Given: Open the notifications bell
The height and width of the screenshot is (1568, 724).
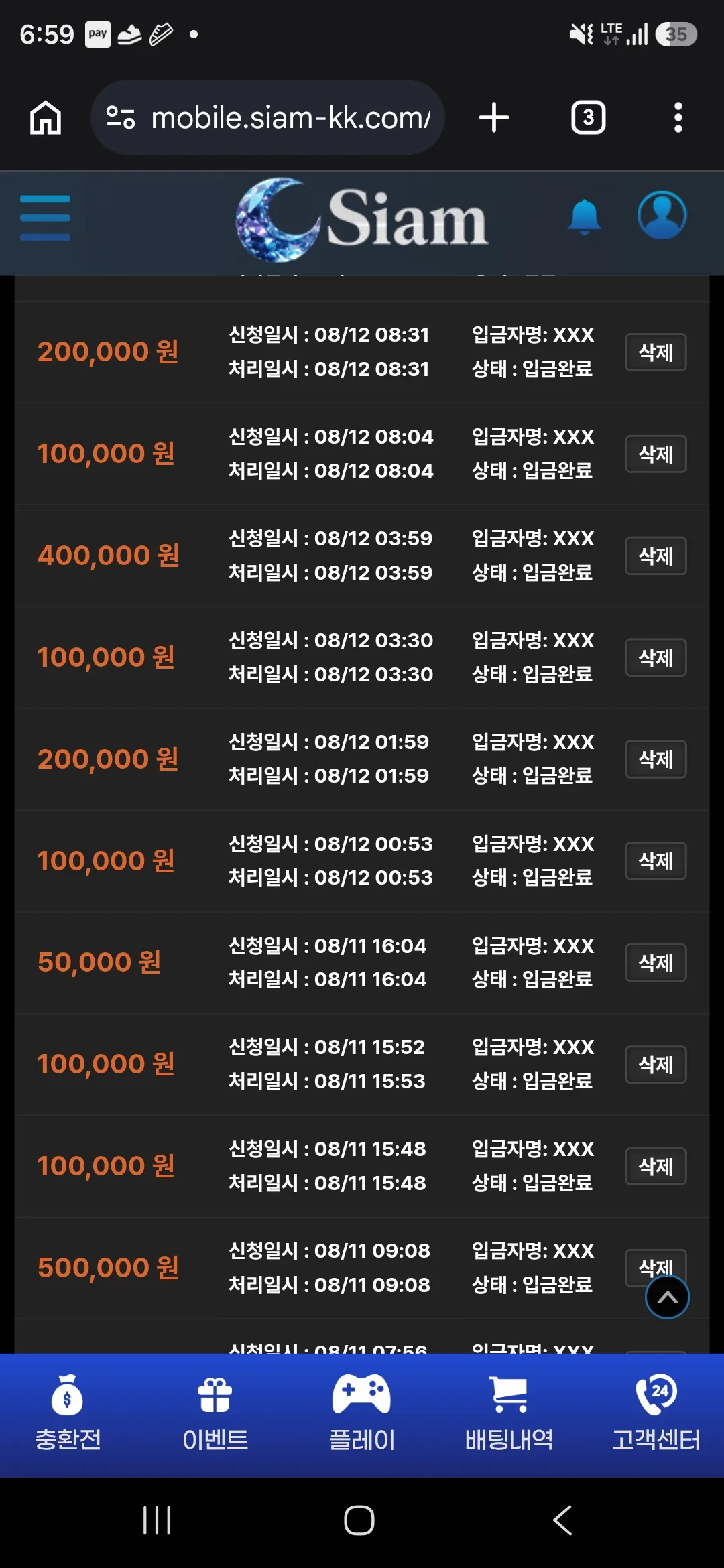Looking at the screenshot, I should click(584, 217).
